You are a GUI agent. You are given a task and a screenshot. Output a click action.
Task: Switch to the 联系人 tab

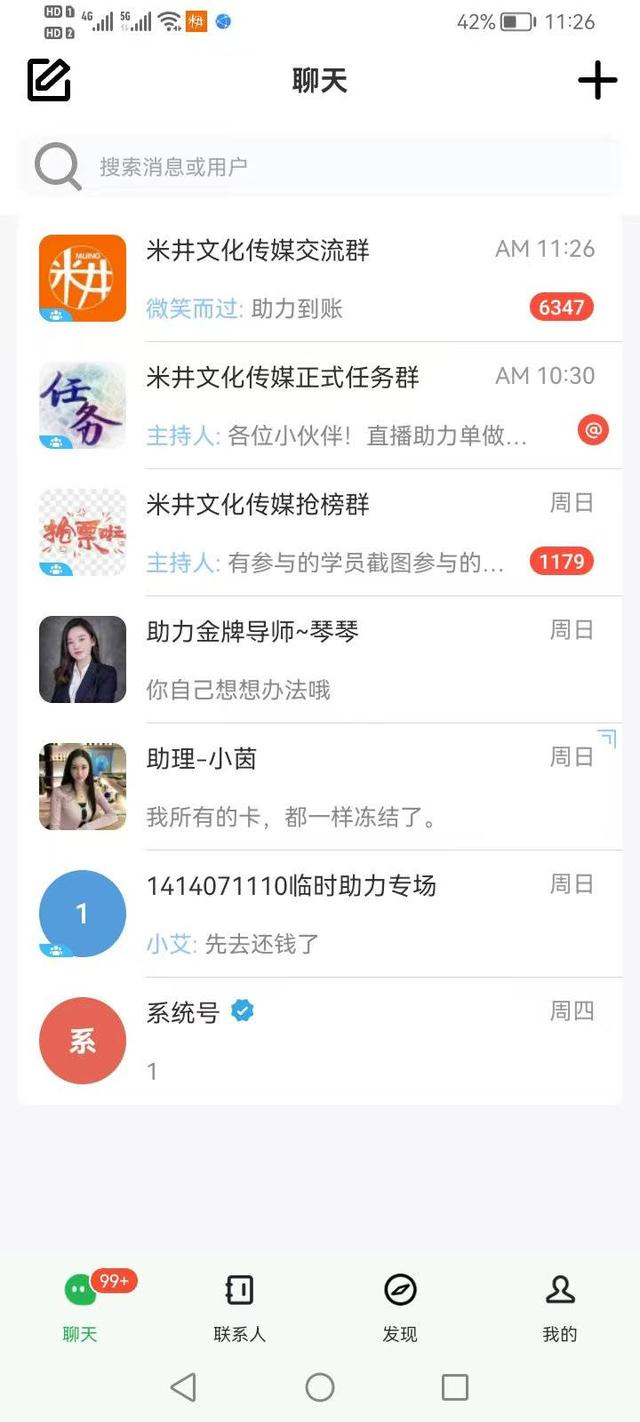pyautogui.click(x=240, y=1306)
